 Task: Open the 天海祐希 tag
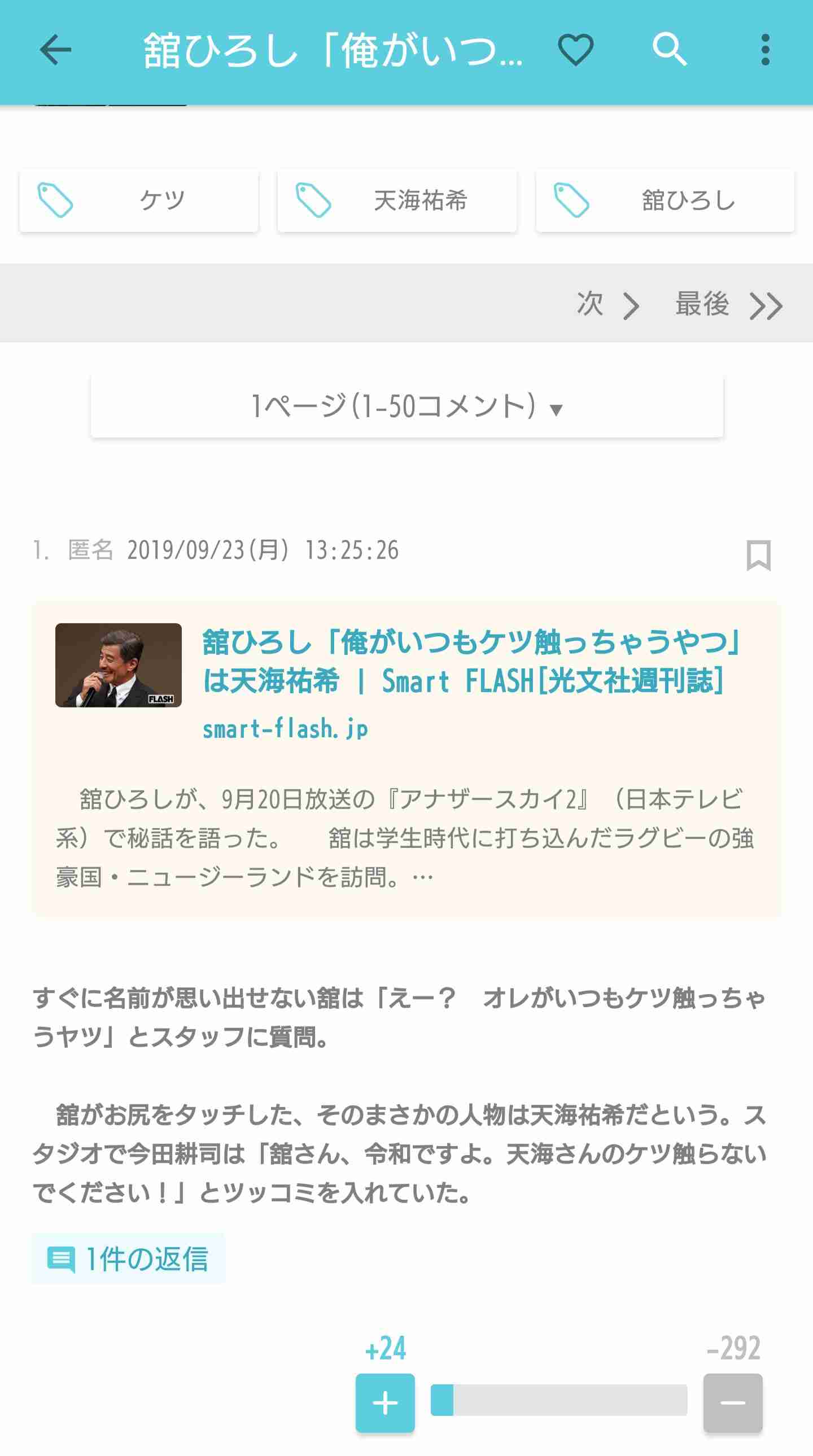point(397,200)
